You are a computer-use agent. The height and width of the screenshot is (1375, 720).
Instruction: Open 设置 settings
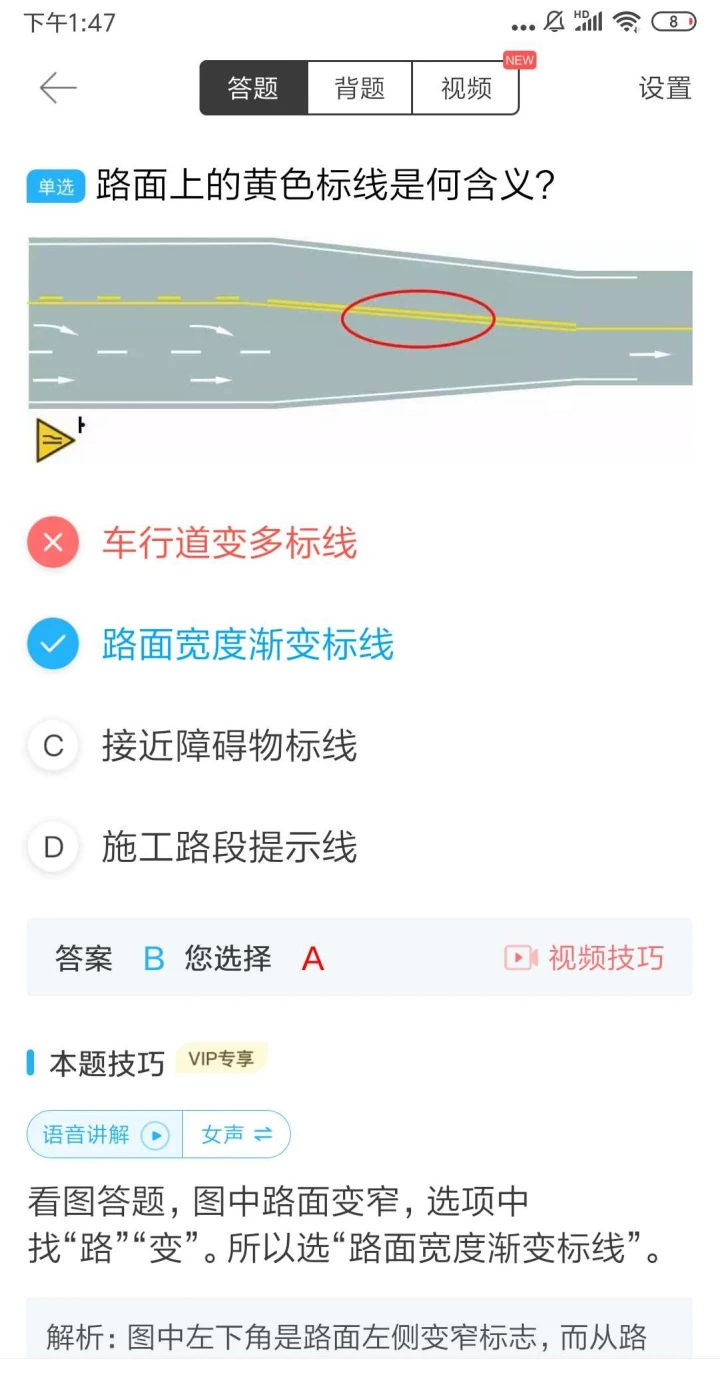665,88
